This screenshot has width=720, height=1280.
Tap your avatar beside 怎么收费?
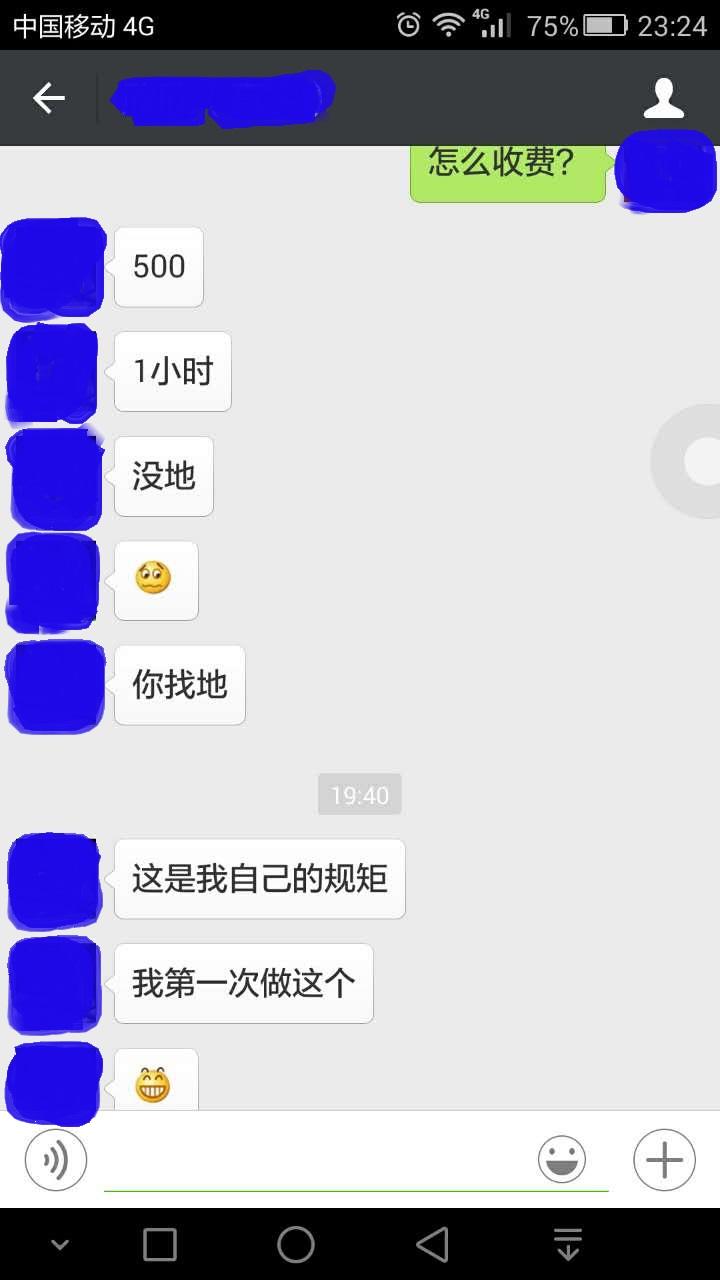(x=665, y=170)
